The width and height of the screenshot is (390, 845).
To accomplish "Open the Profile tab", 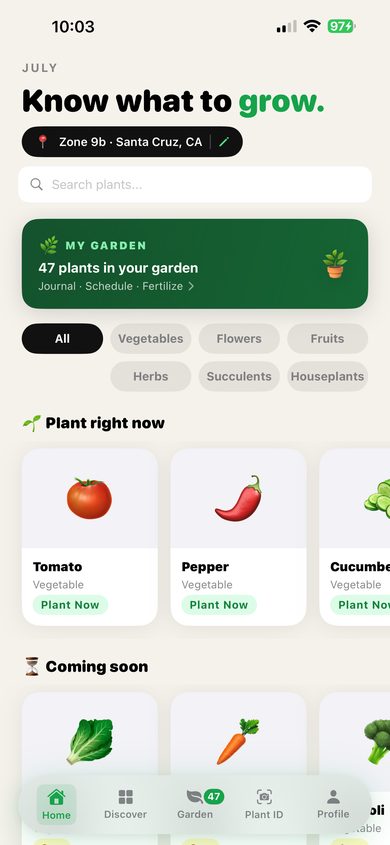I will 333,805.
